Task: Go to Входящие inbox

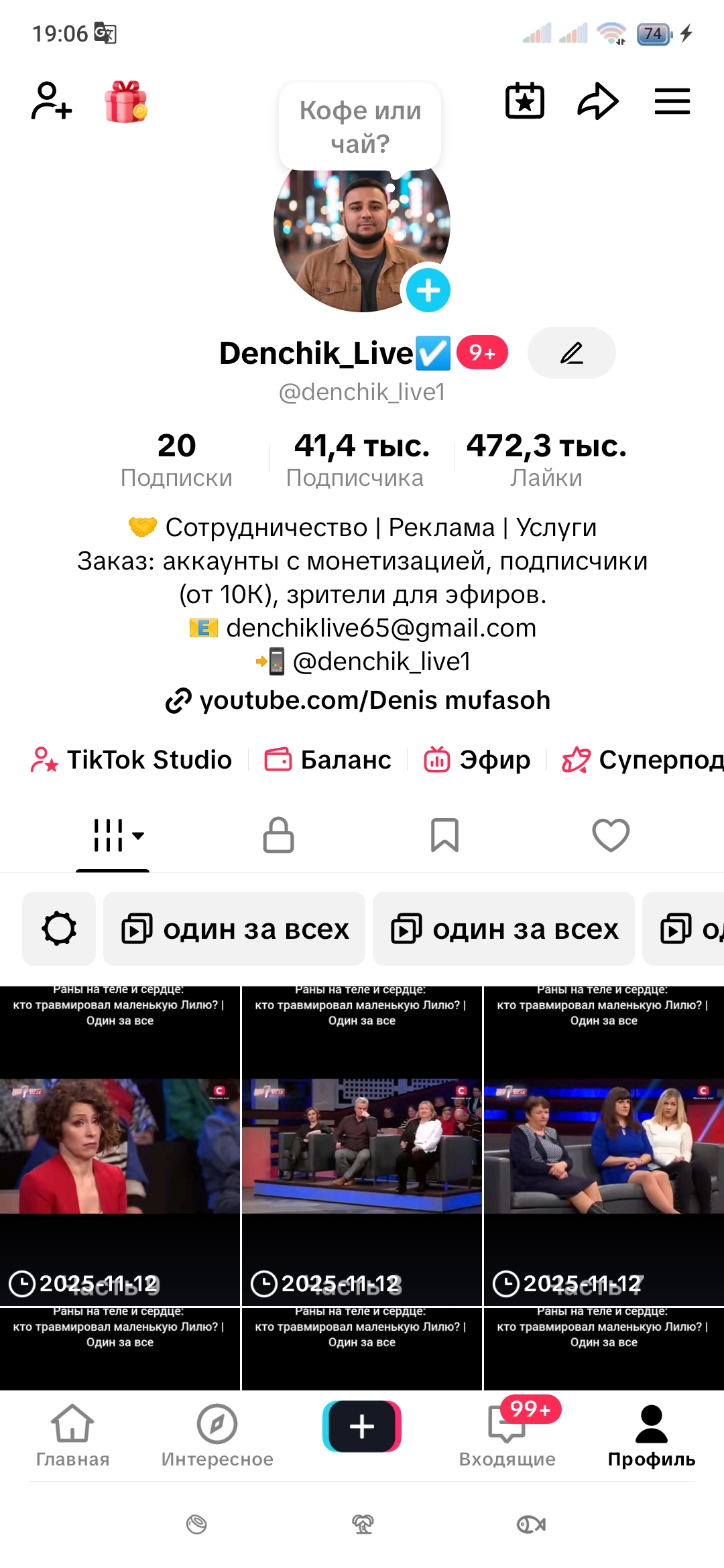Action: tap(507, 1427)
